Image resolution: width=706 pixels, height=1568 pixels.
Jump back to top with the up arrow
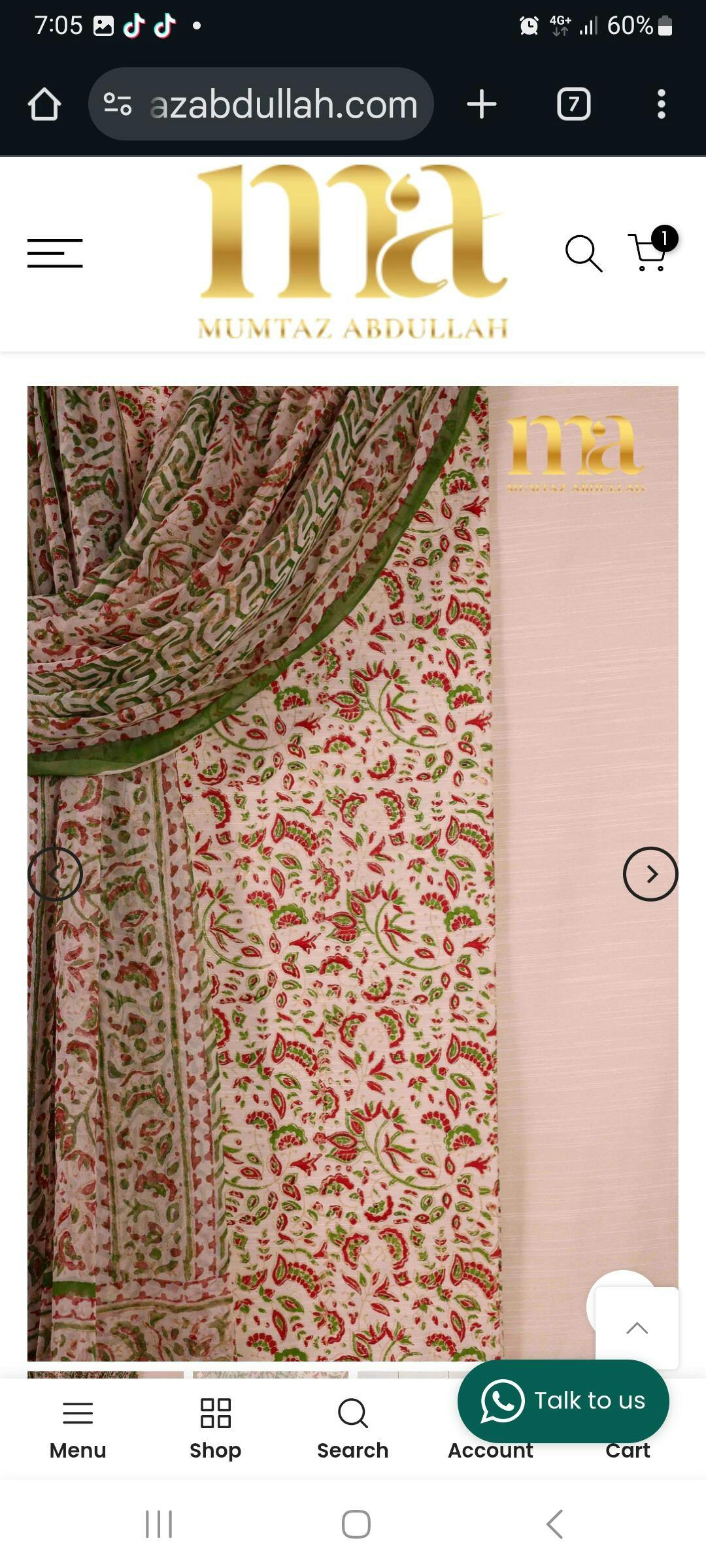(x=637, y=1328)
